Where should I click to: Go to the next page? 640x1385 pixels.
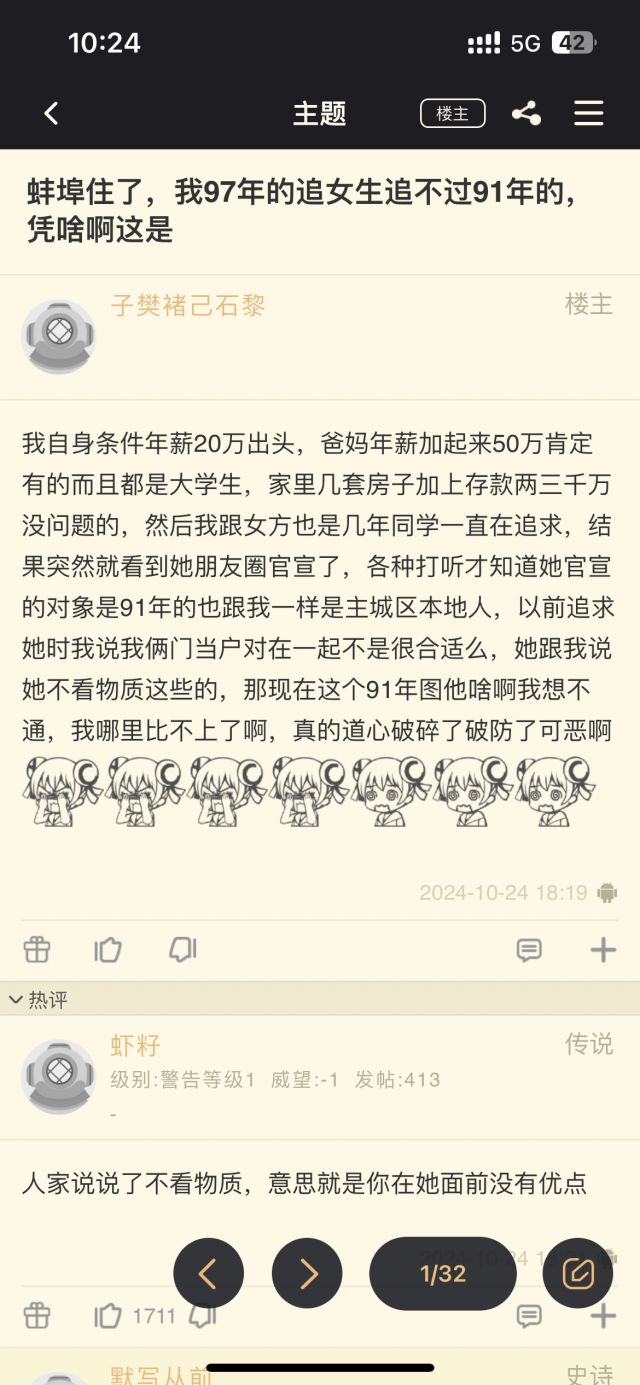(307, 1273)
